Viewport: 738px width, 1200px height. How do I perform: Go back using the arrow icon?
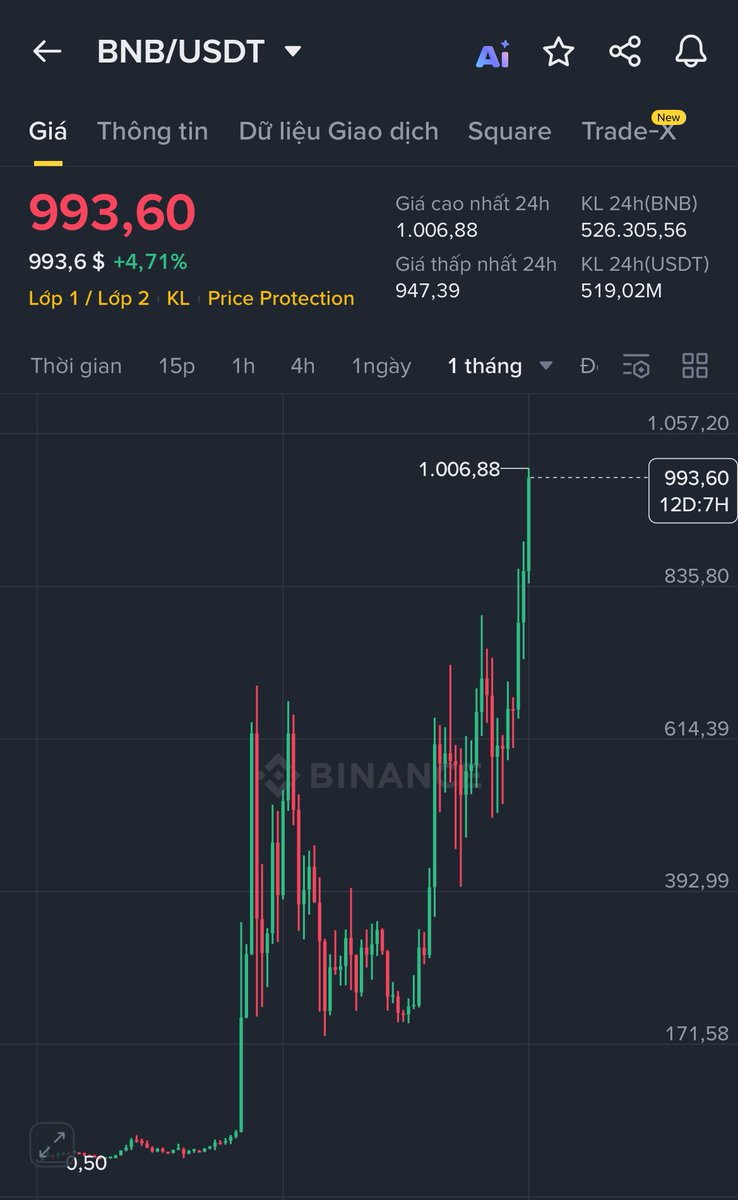(x=47, y=52)
